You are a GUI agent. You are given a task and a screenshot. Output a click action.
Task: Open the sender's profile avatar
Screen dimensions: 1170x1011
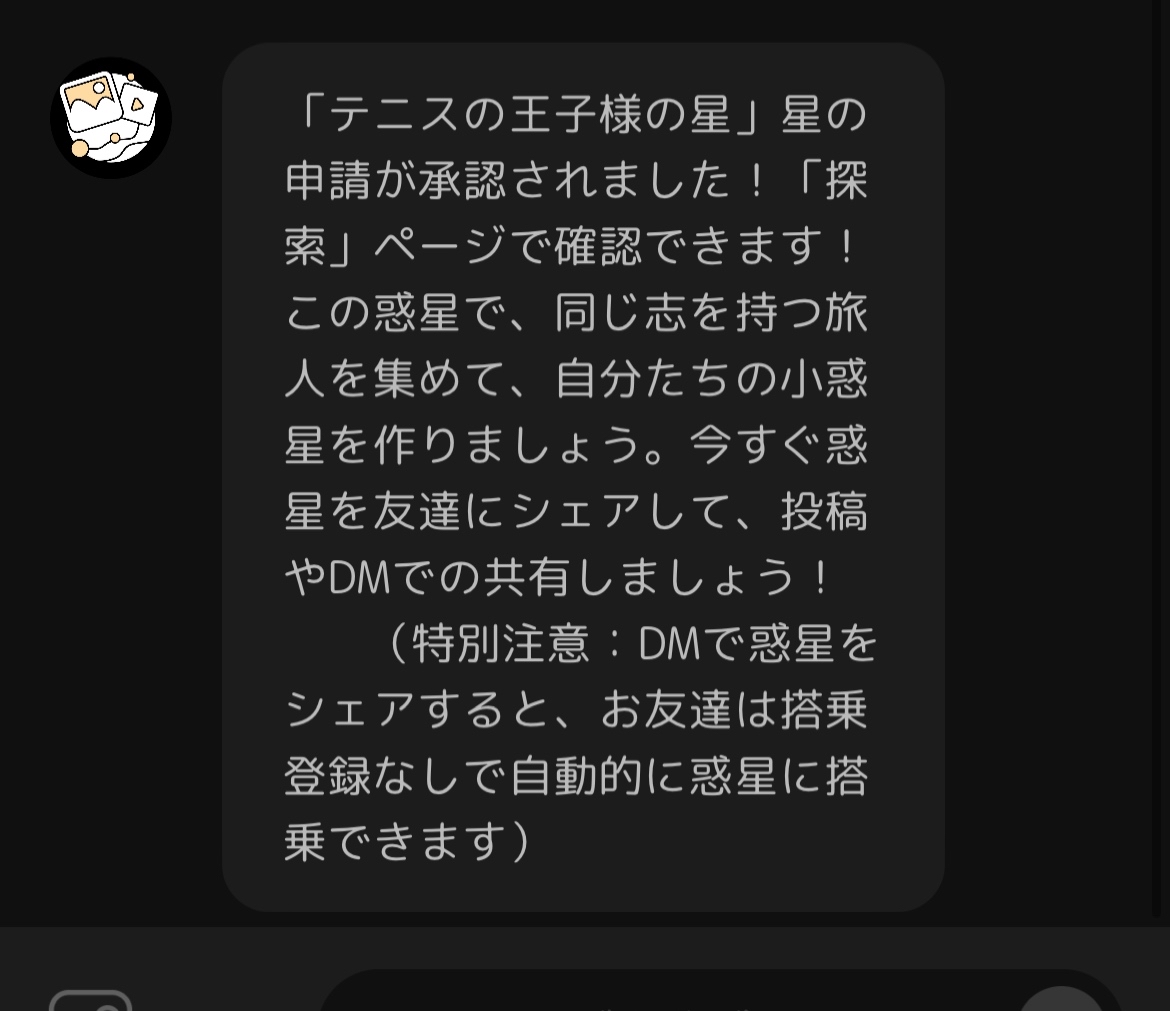coord(111,118)
